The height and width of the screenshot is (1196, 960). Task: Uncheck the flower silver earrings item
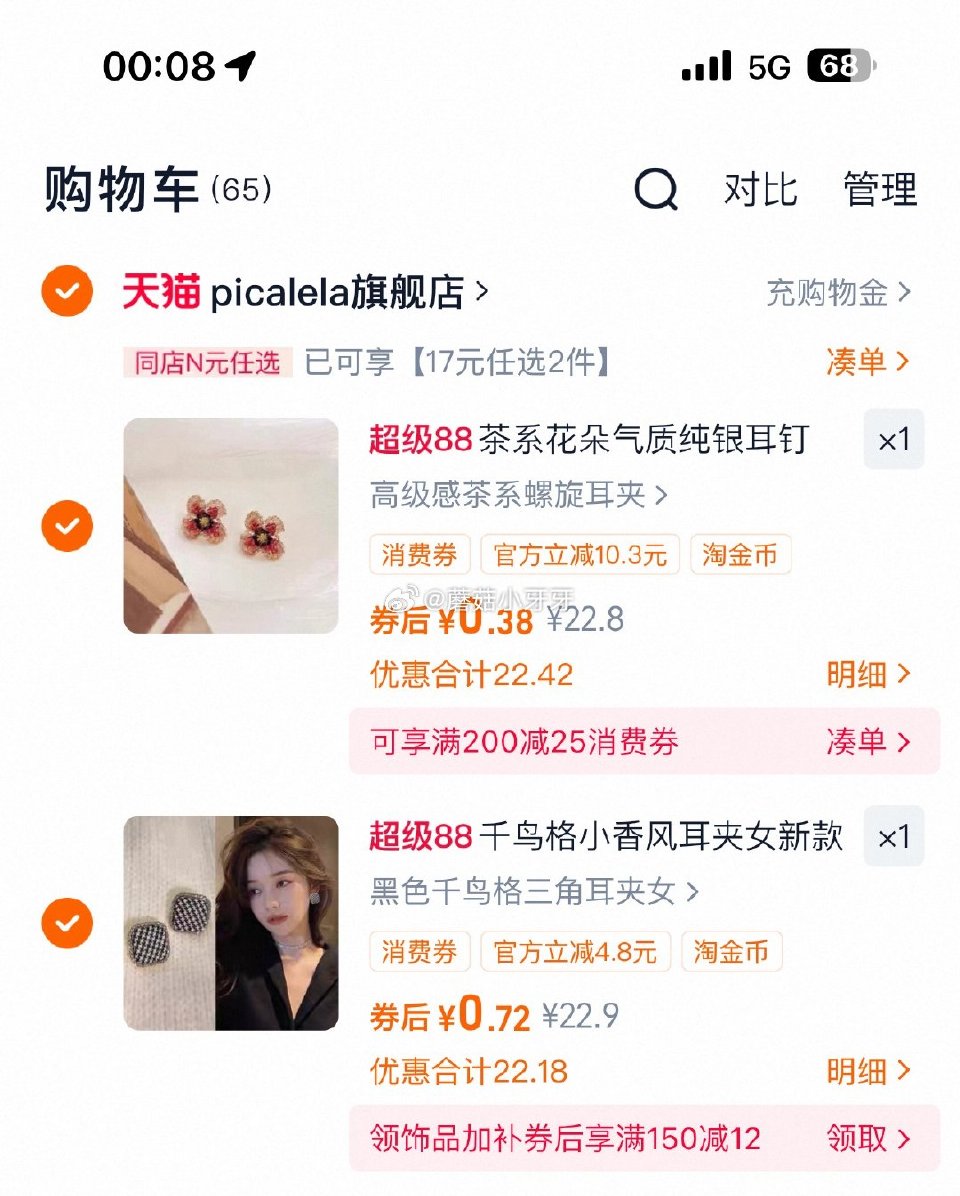pyautogui.click(x=66, y=524)
